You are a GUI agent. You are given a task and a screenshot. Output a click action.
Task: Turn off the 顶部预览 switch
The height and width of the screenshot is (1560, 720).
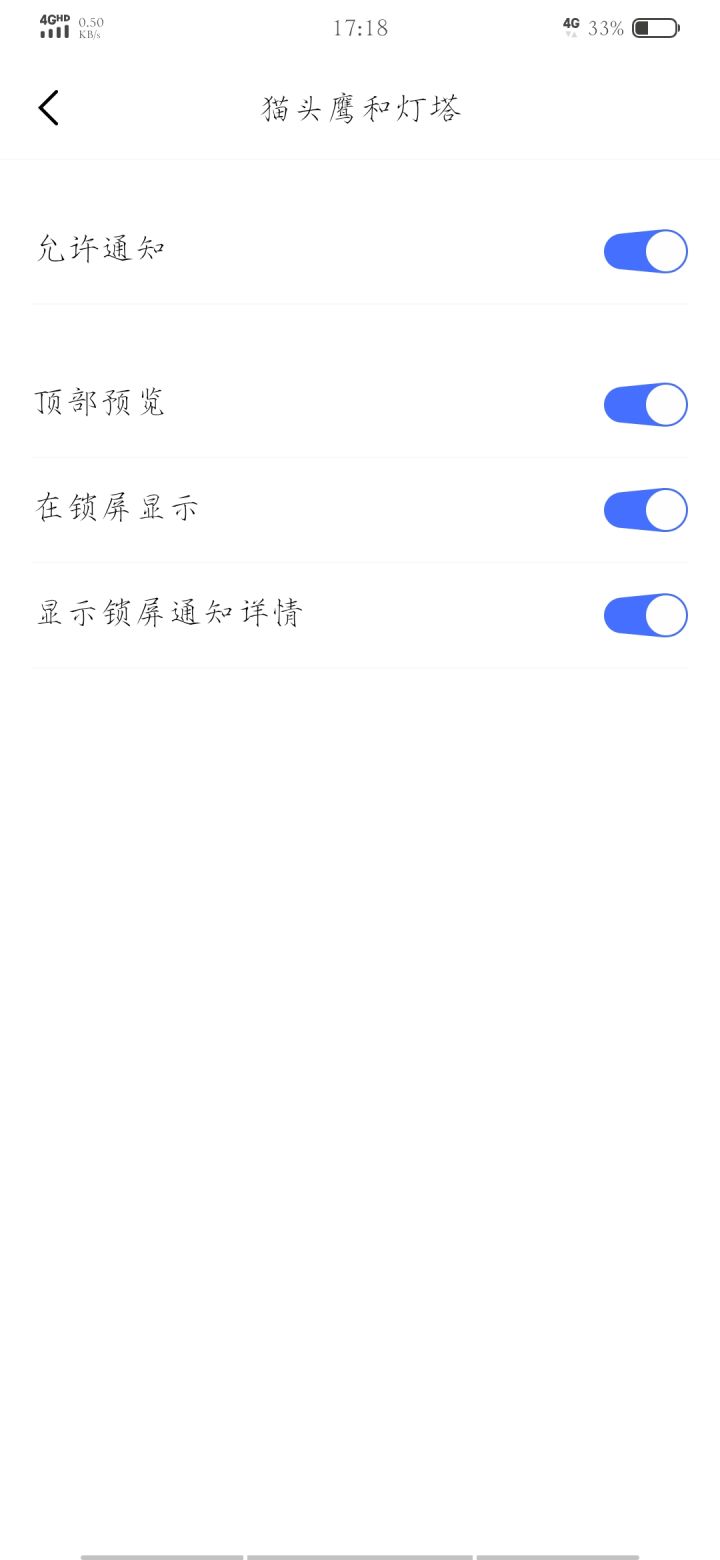pos(645,404)
